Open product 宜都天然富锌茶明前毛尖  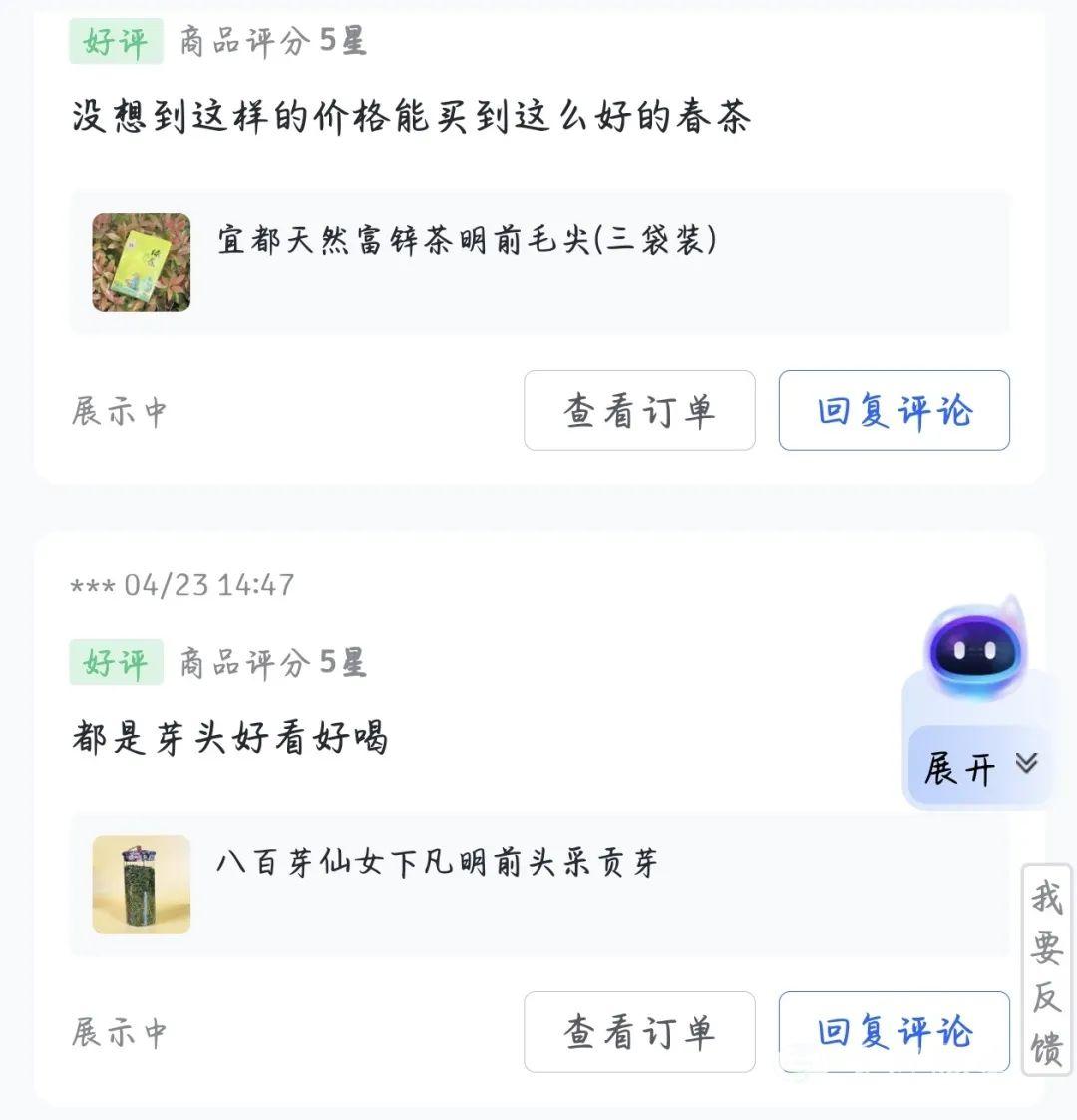click(466, 240)
